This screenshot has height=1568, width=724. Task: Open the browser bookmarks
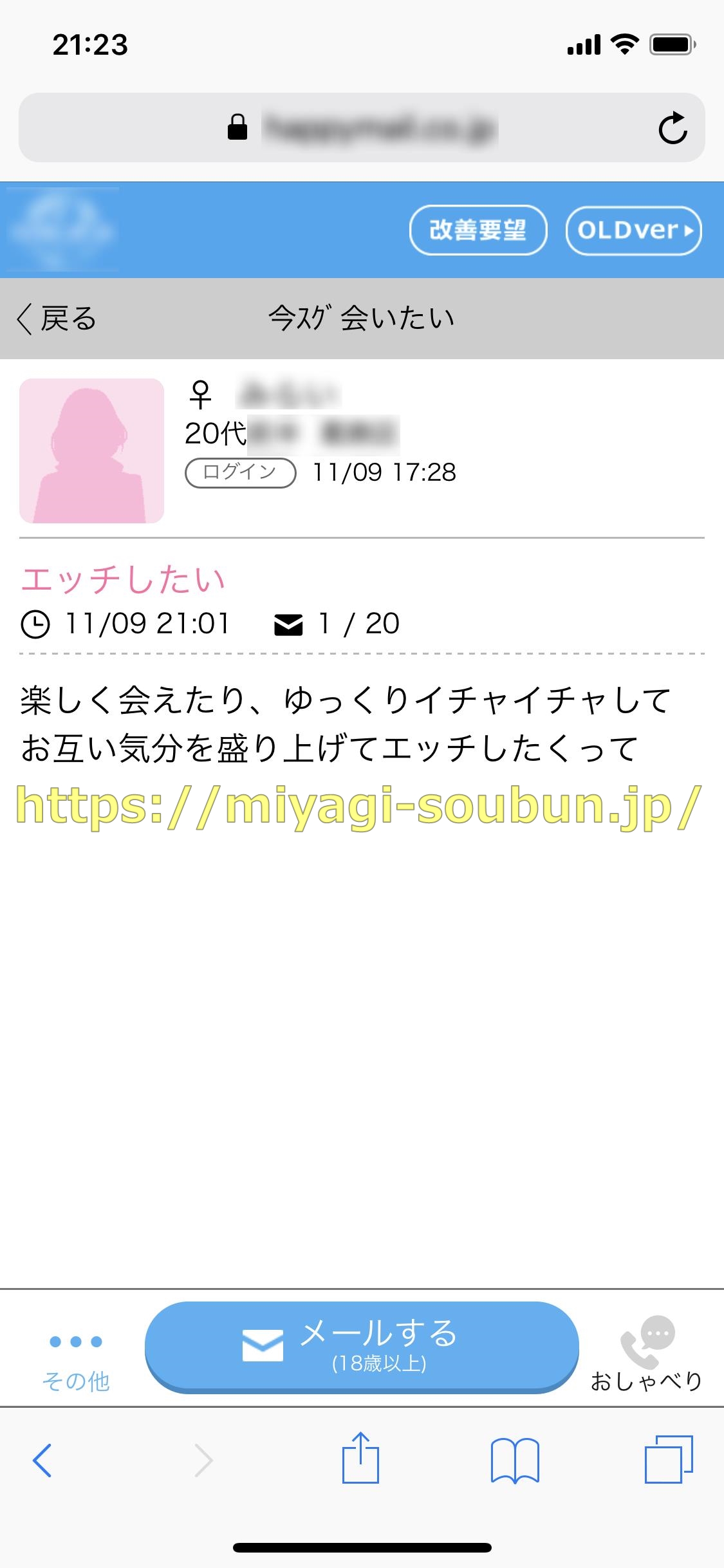click(514, 1460)
